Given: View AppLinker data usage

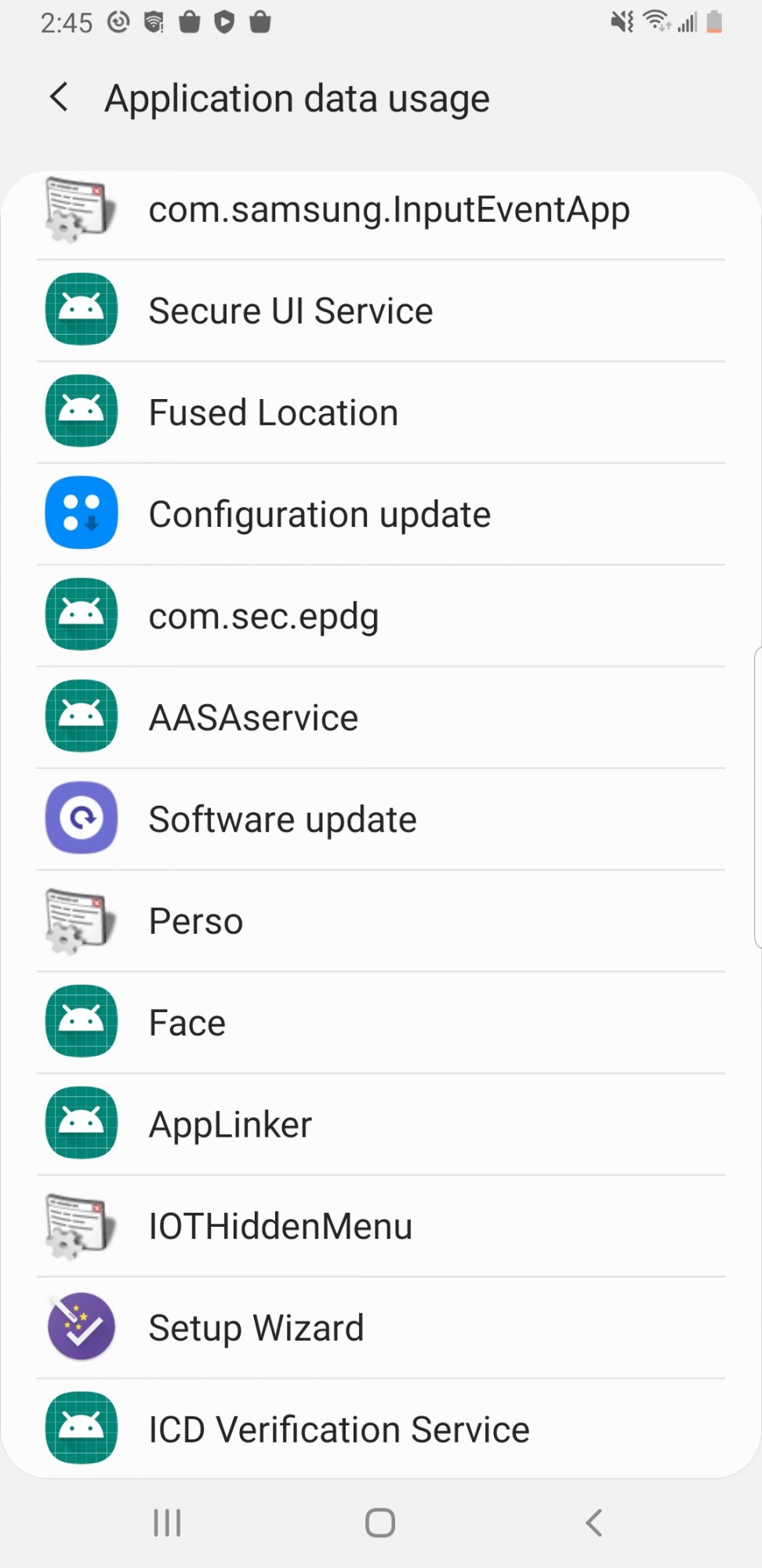Looking at the screenshot, I should coord(381,1124).
